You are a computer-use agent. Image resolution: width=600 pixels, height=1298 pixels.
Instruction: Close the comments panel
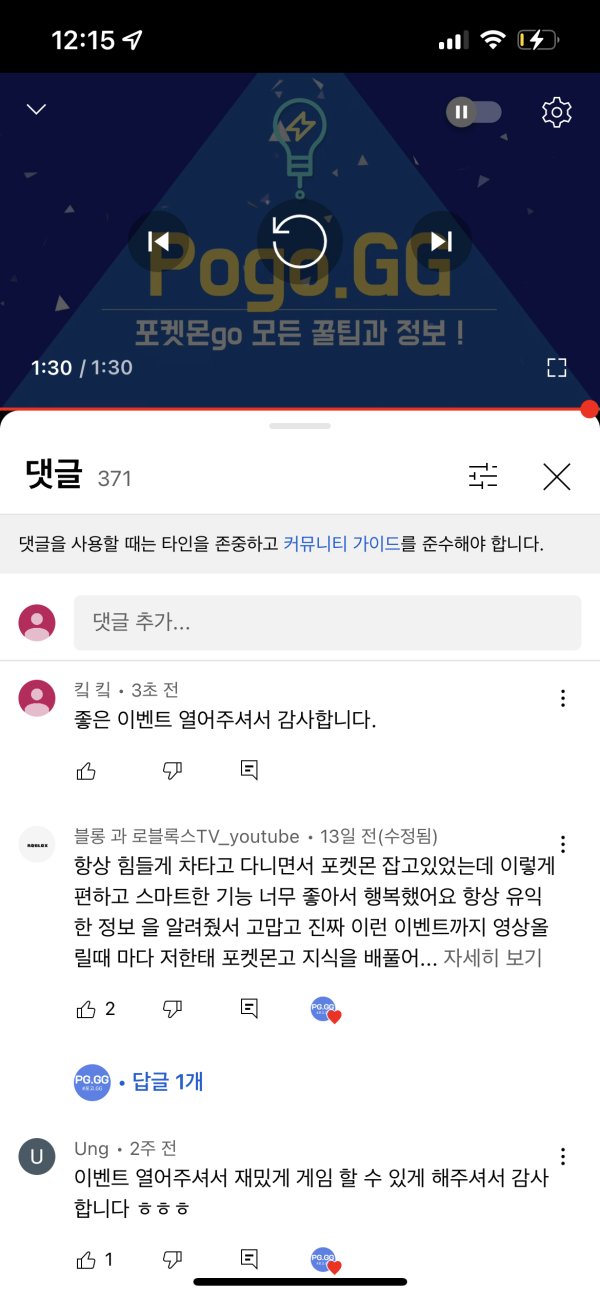pos(556,477)
